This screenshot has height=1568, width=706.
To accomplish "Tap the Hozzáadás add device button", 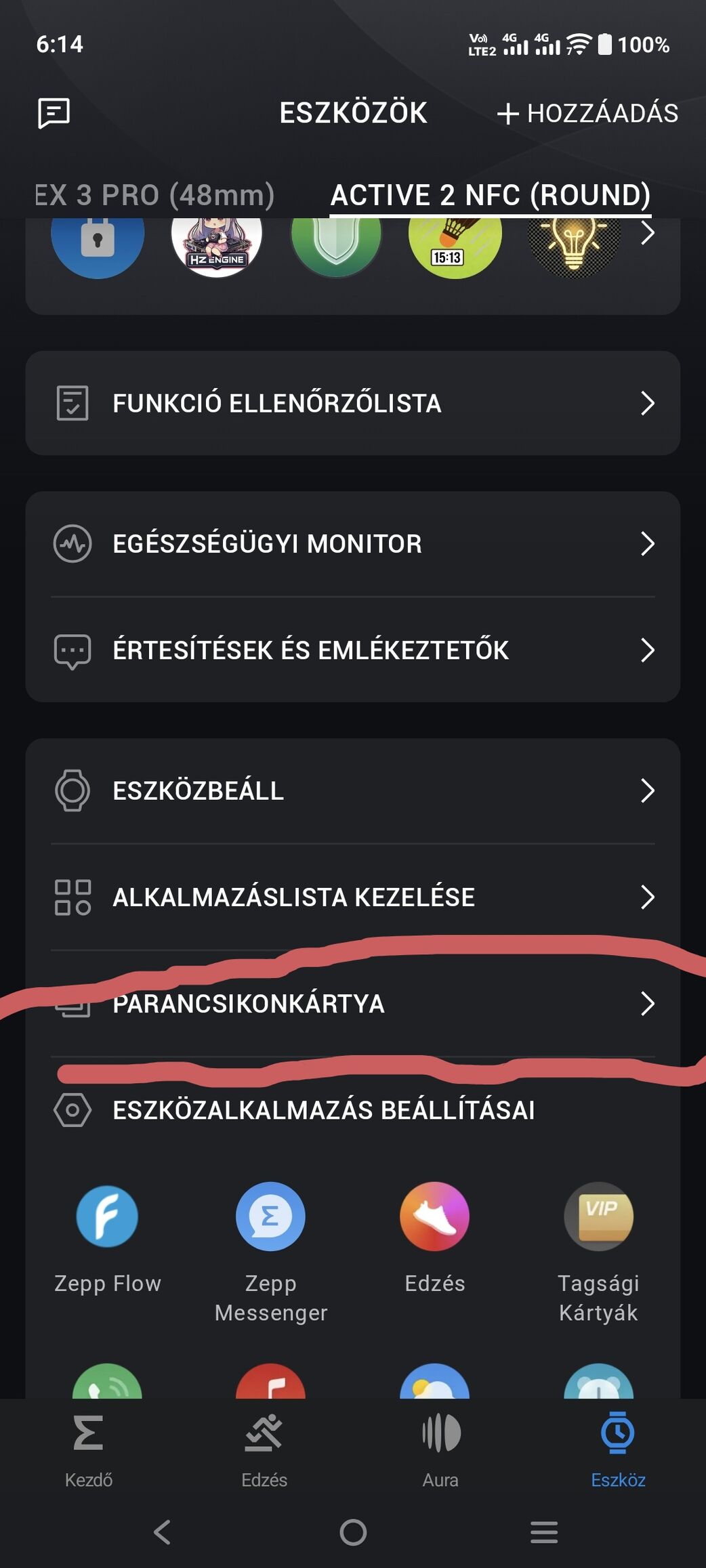I will pyautogui.click(x=587, y=113).
